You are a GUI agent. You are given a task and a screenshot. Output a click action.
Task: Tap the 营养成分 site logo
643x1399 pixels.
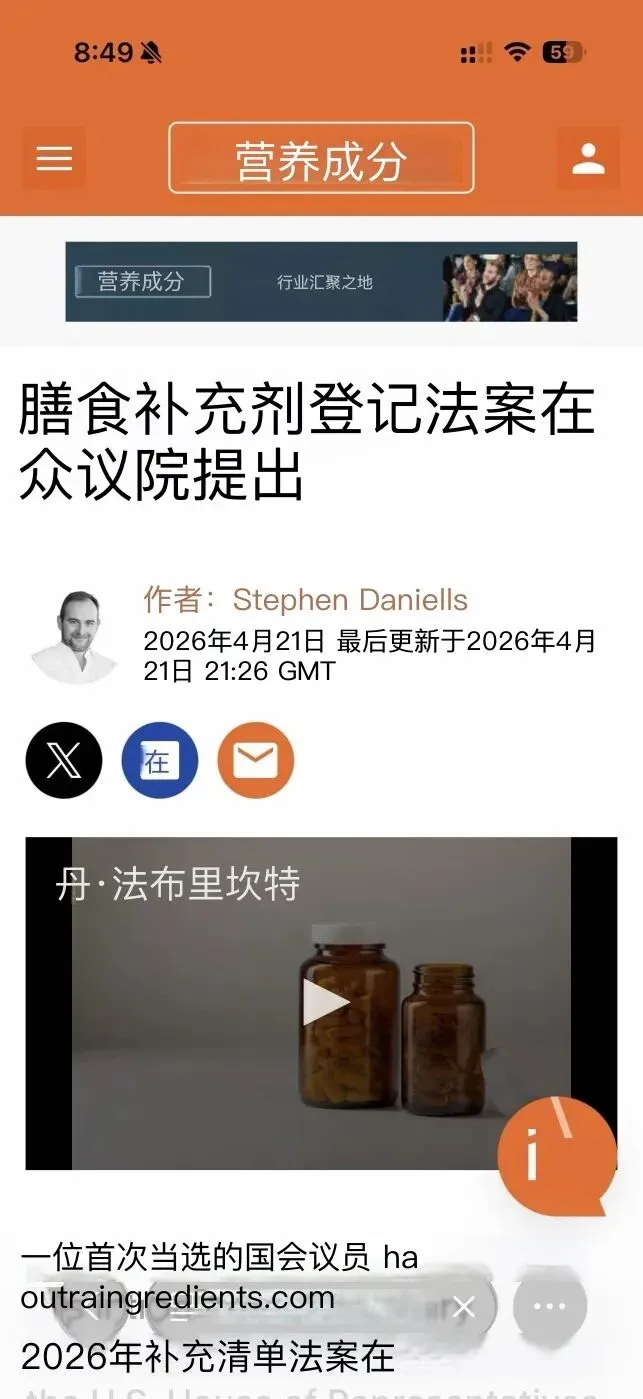point(320,158)
